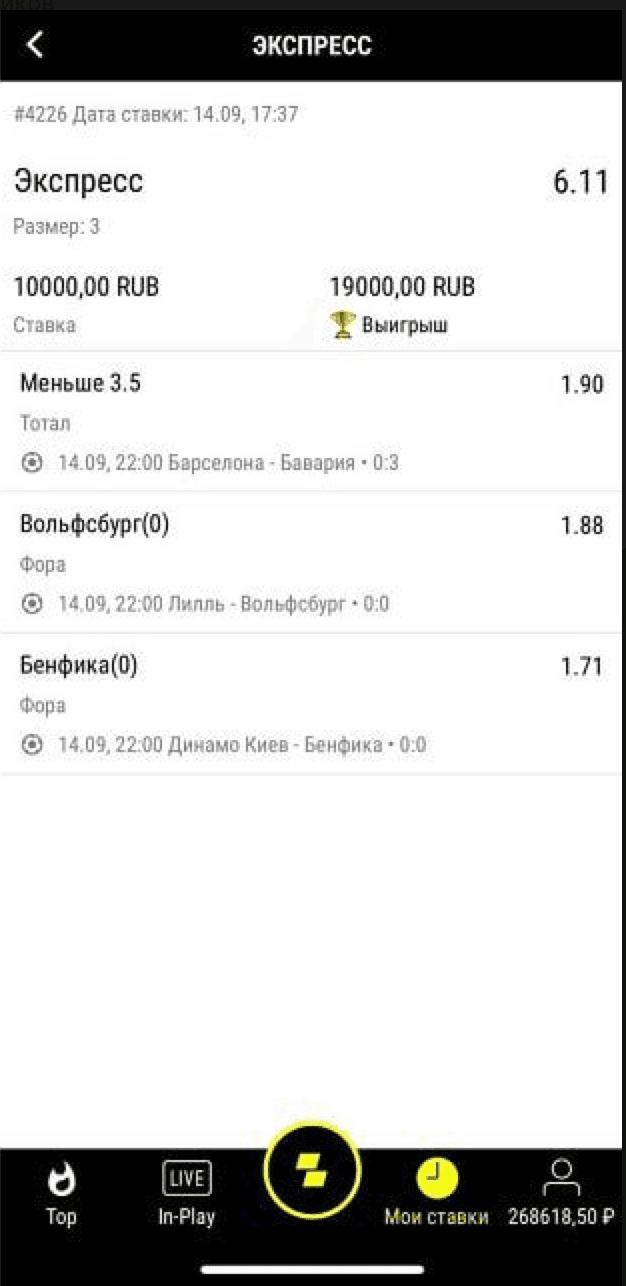This screenshot has width=626, height=1286.
Task: Switch to the In-Play live tab
Action: click(187, 1194)
